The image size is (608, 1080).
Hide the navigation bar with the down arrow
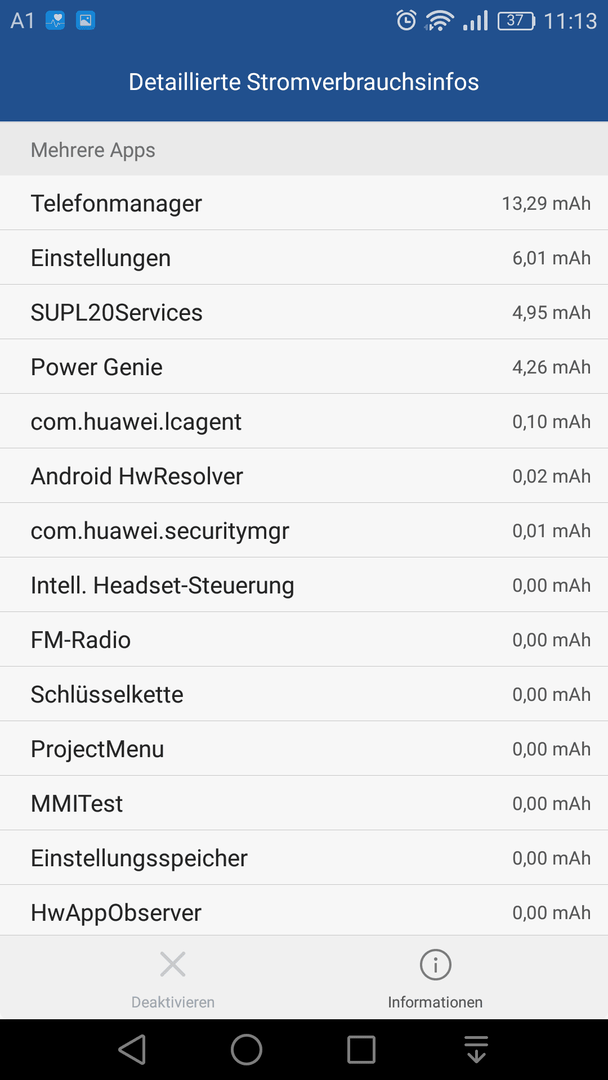[476, 1050]
